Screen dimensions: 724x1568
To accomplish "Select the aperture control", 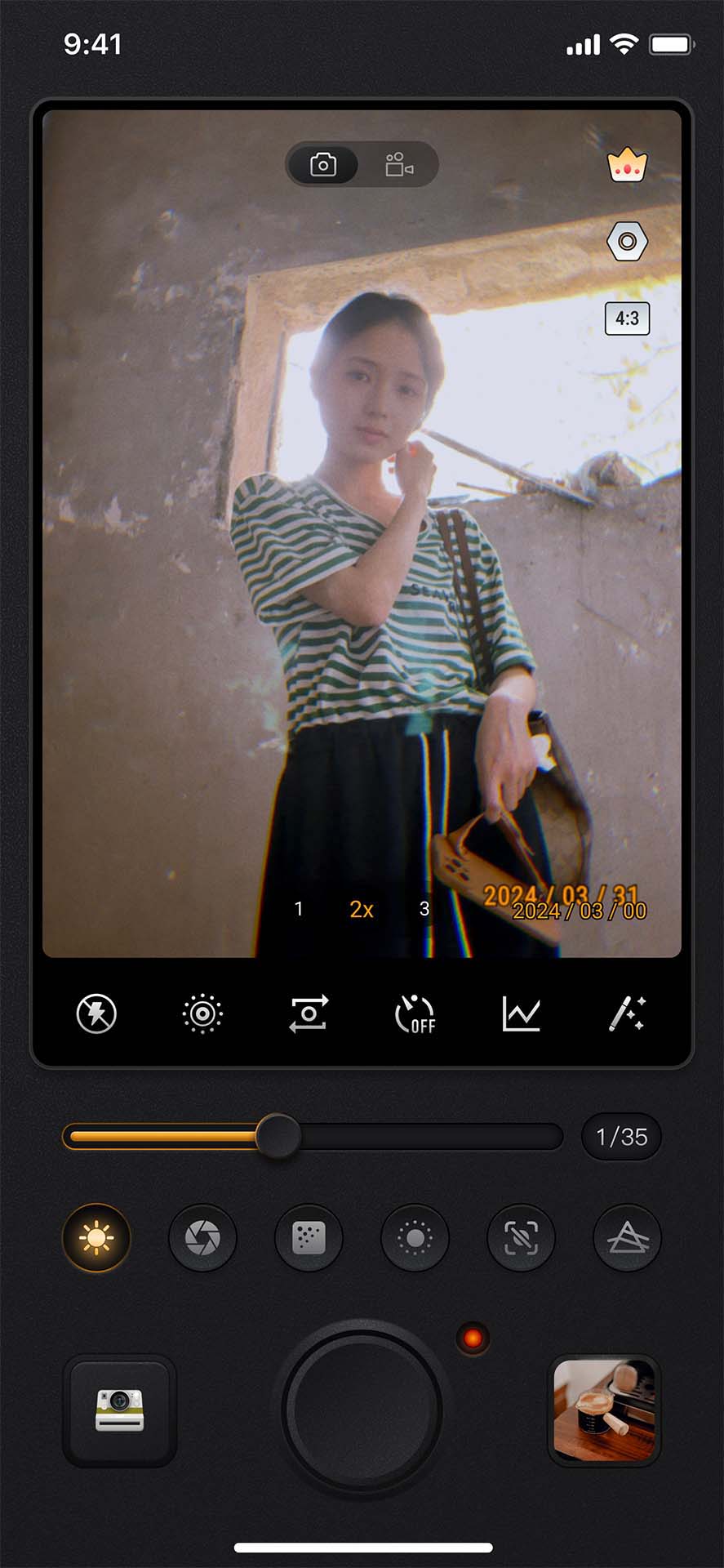I will 202,1238.
